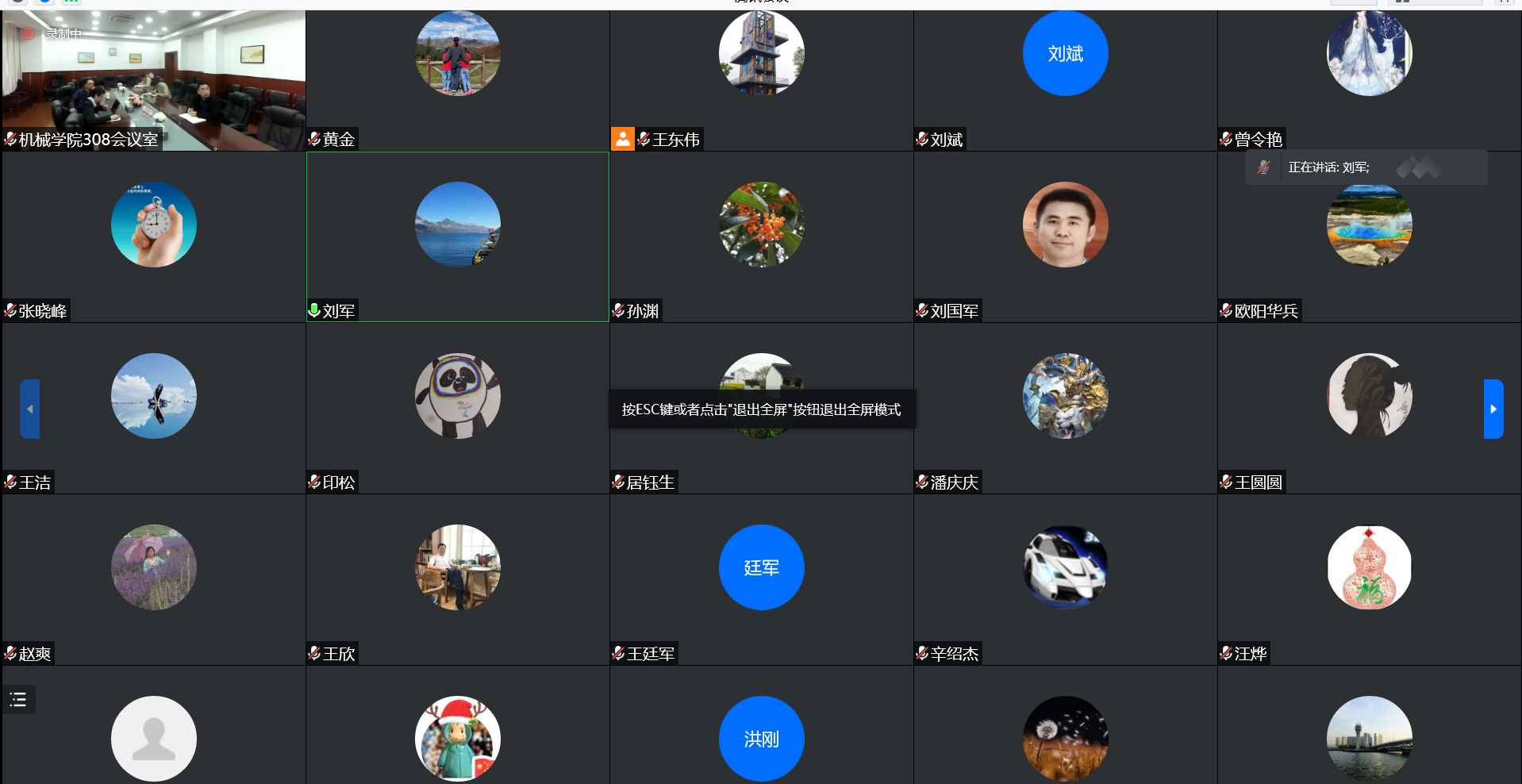Select 孙渊's participant tile
The width and height of the screenshot is (1522, 784).
[x=761, y=236]
